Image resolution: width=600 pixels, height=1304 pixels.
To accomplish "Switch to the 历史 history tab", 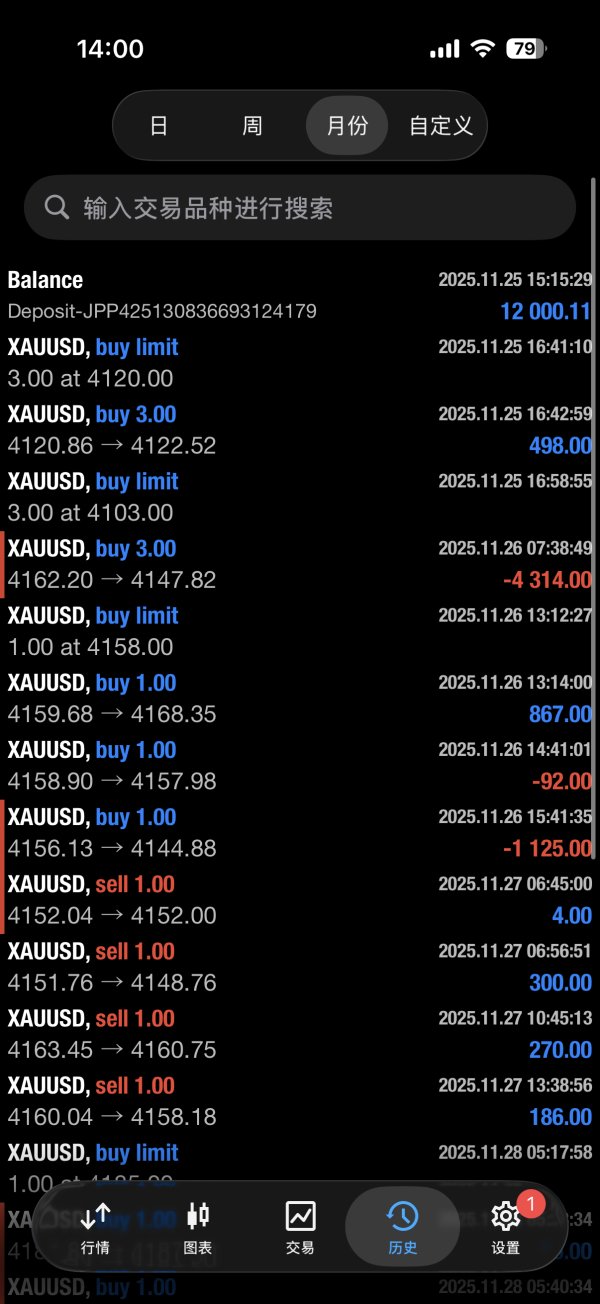I will coord(402,1227).
